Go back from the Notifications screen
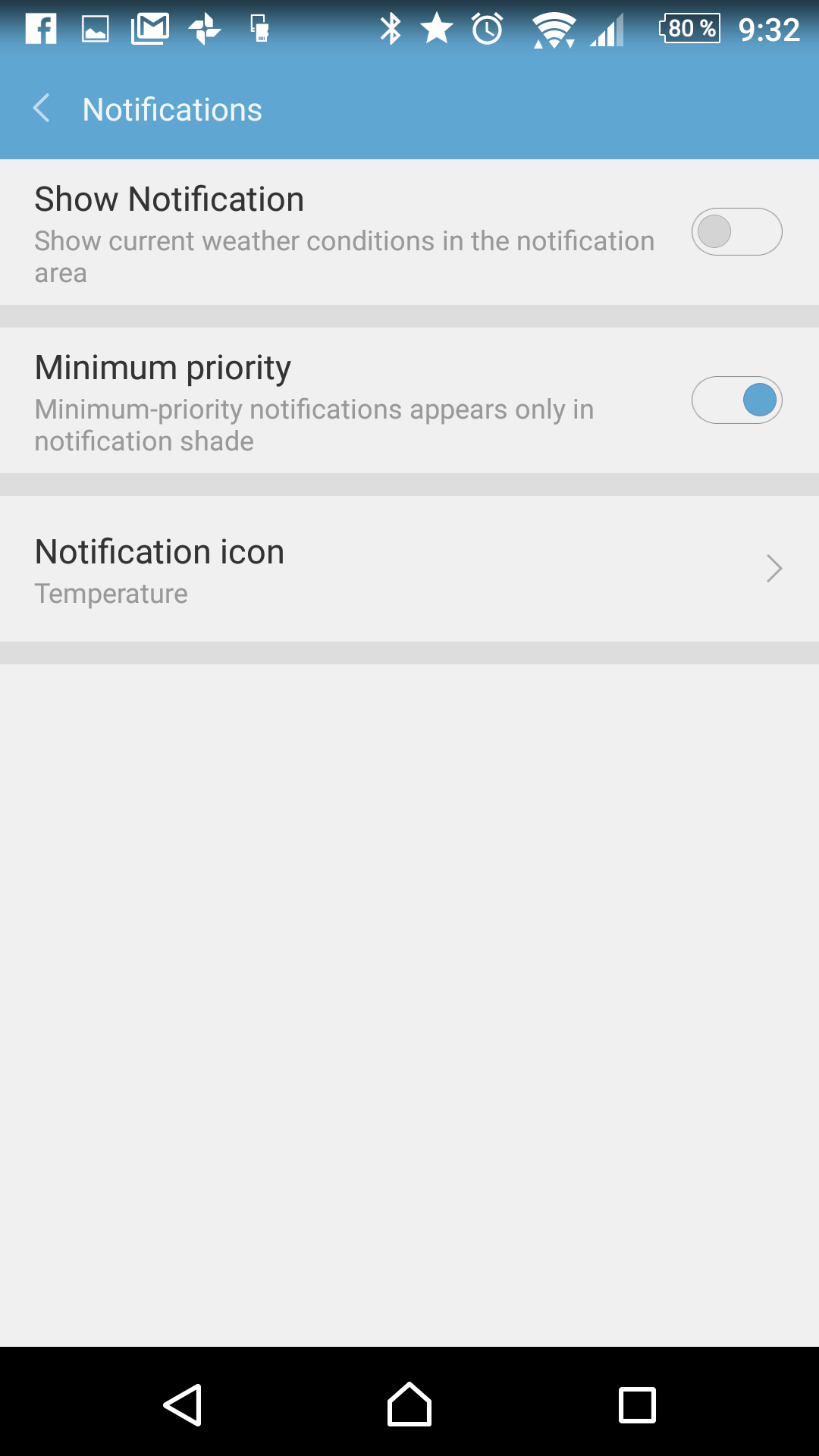 click(42, 108)
